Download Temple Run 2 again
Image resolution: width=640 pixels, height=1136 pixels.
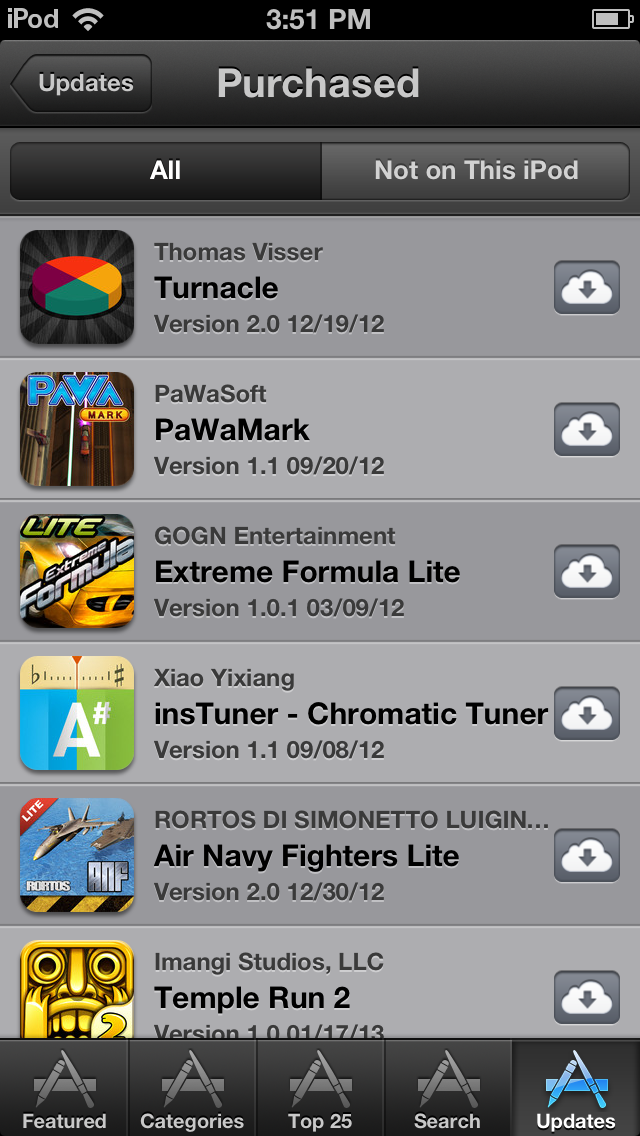pyautogui.click(x=587, y=997)
